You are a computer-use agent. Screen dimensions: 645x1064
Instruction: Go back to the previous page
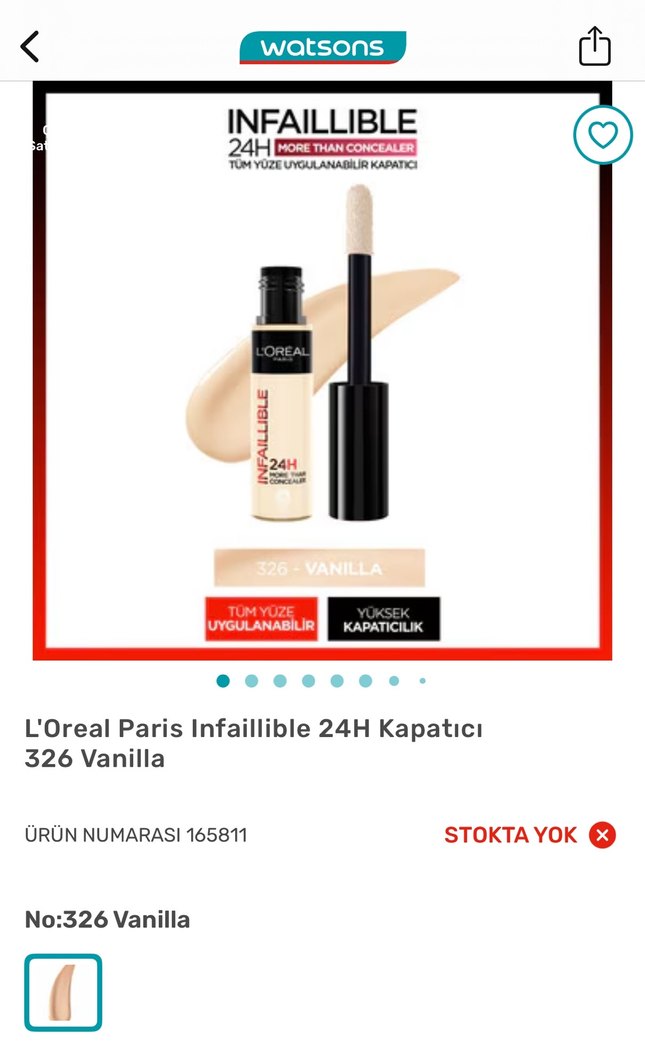point(31,46)
